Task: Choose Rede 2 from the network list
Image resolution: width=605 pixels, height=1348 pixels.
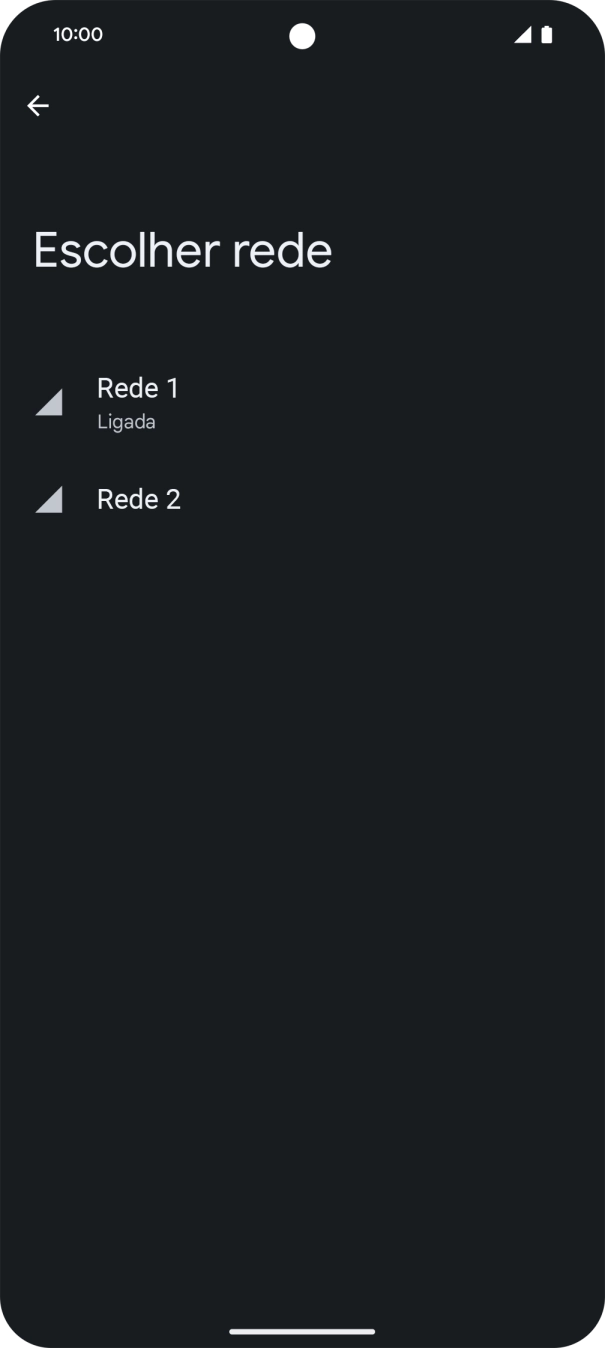Action: coord(139,499)
